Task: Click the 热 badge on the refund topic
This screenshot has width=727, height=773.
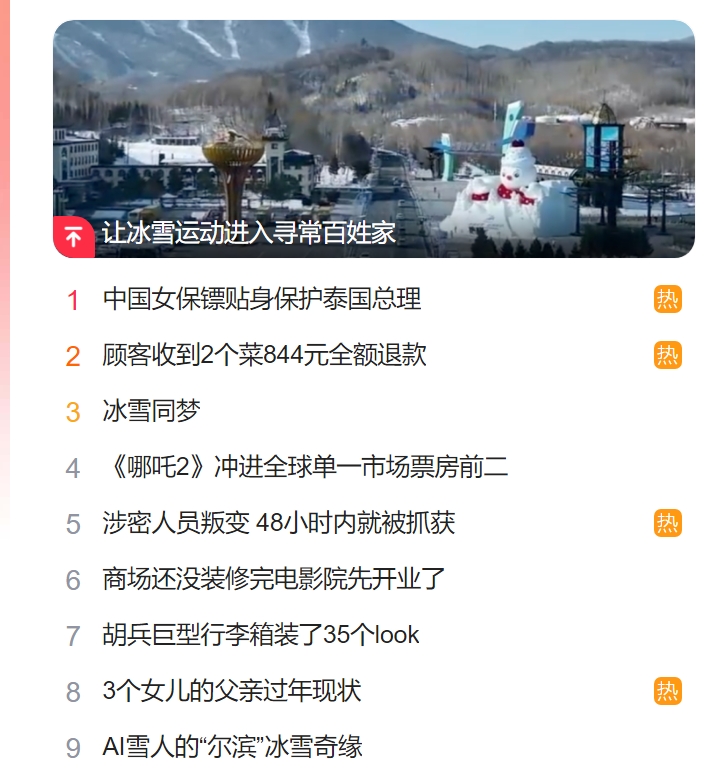Action: coord(668,354)
